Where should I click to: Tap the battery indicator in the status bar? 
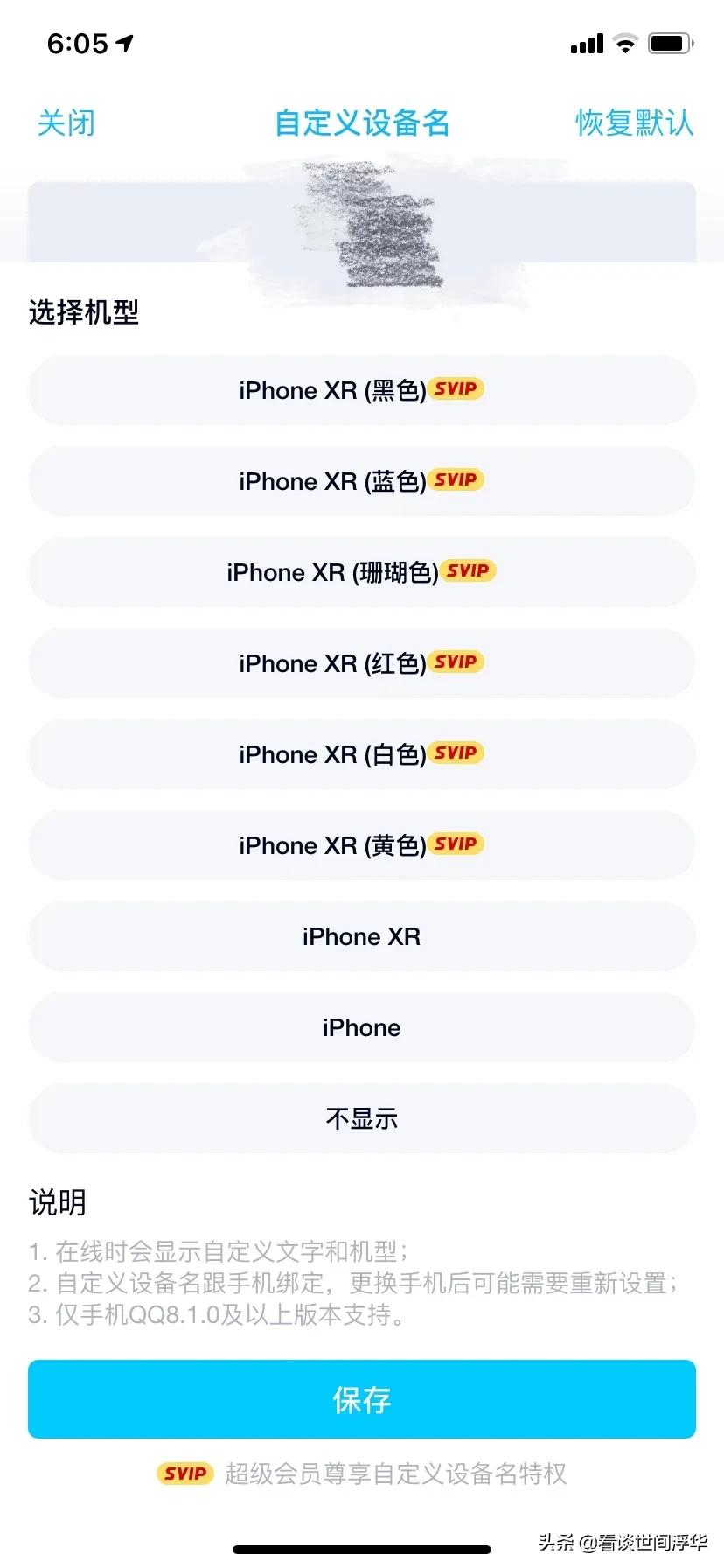point(670,42)
